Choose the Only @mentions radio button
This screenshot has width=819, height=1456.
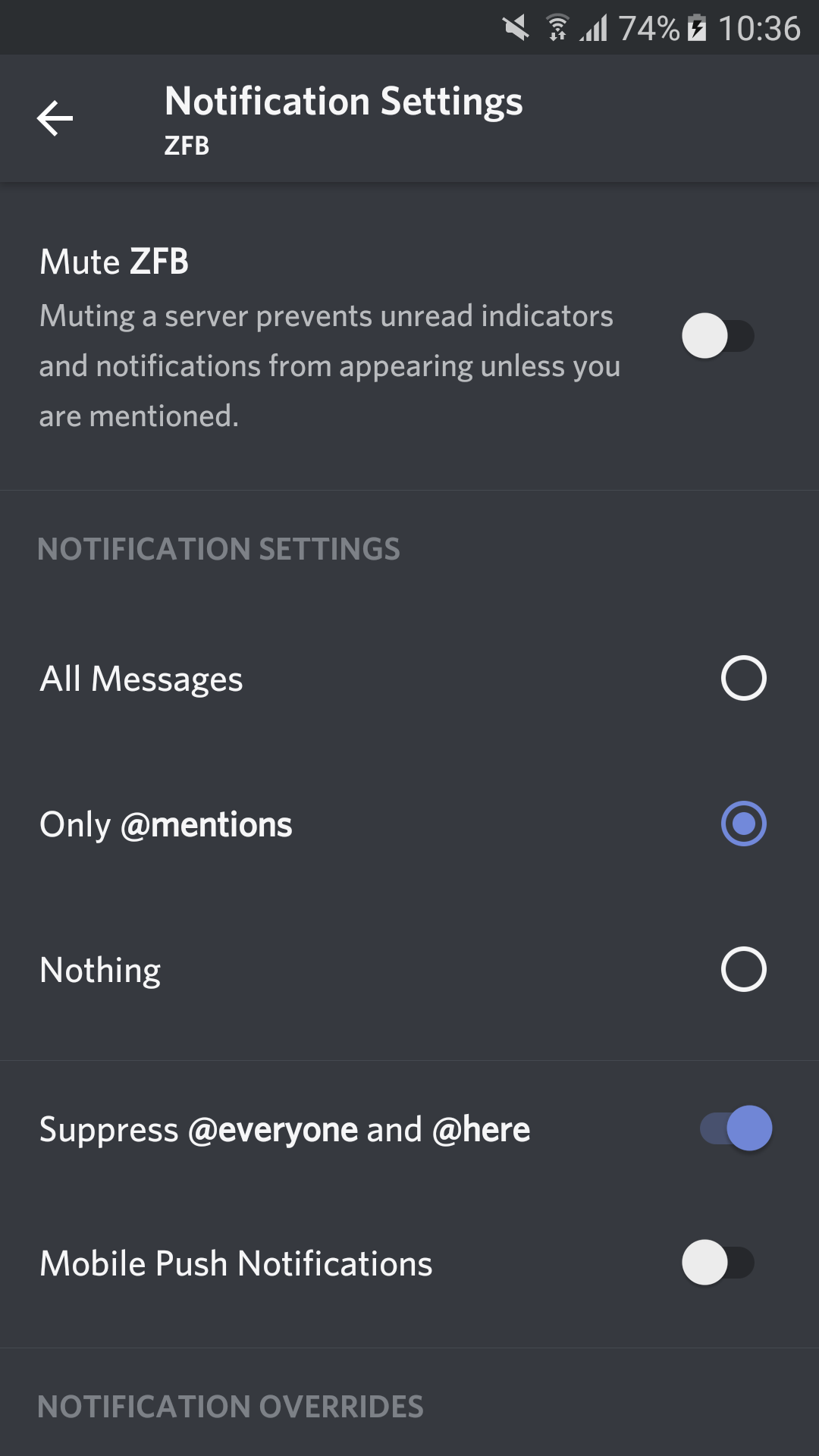click(743, 824)
